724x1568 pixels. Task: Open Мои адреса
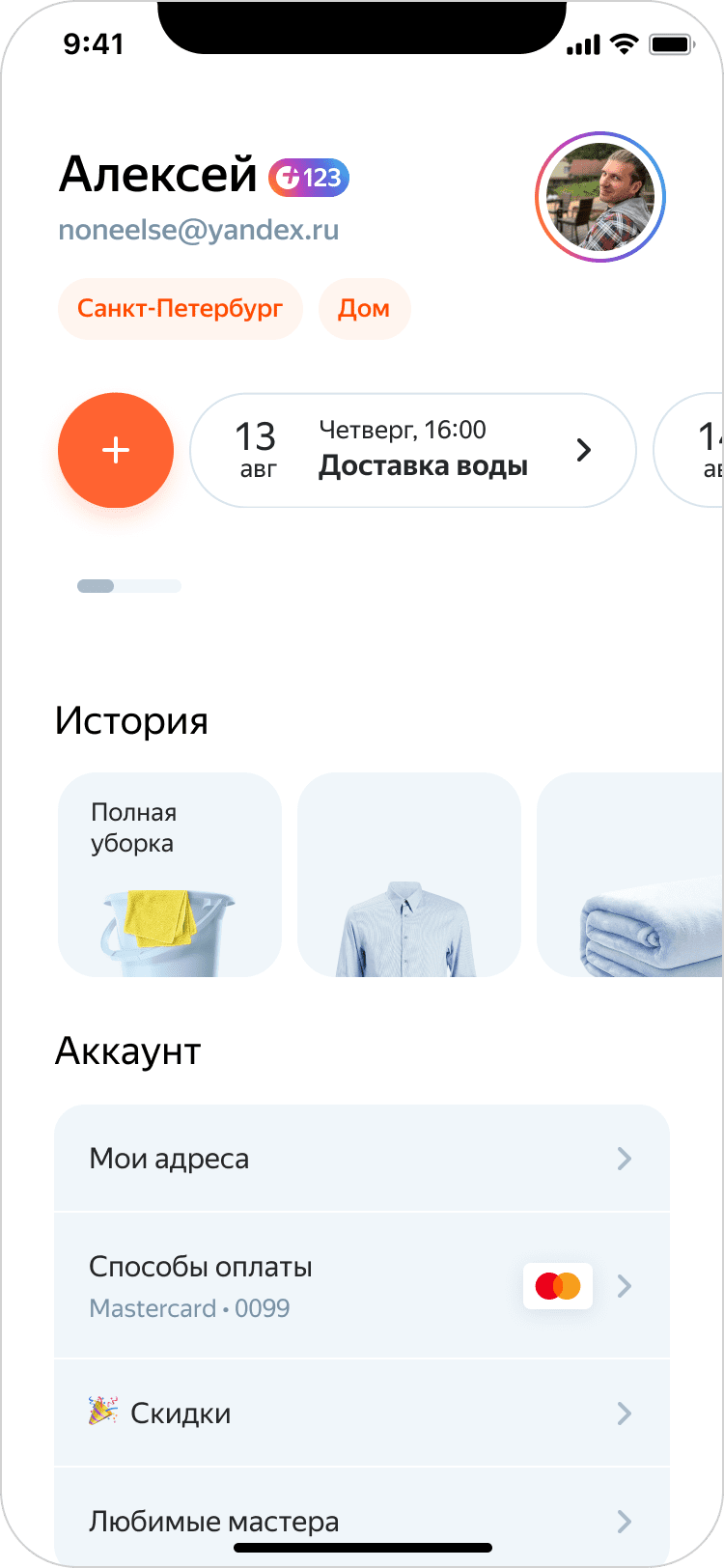(x=361, y=1159)
